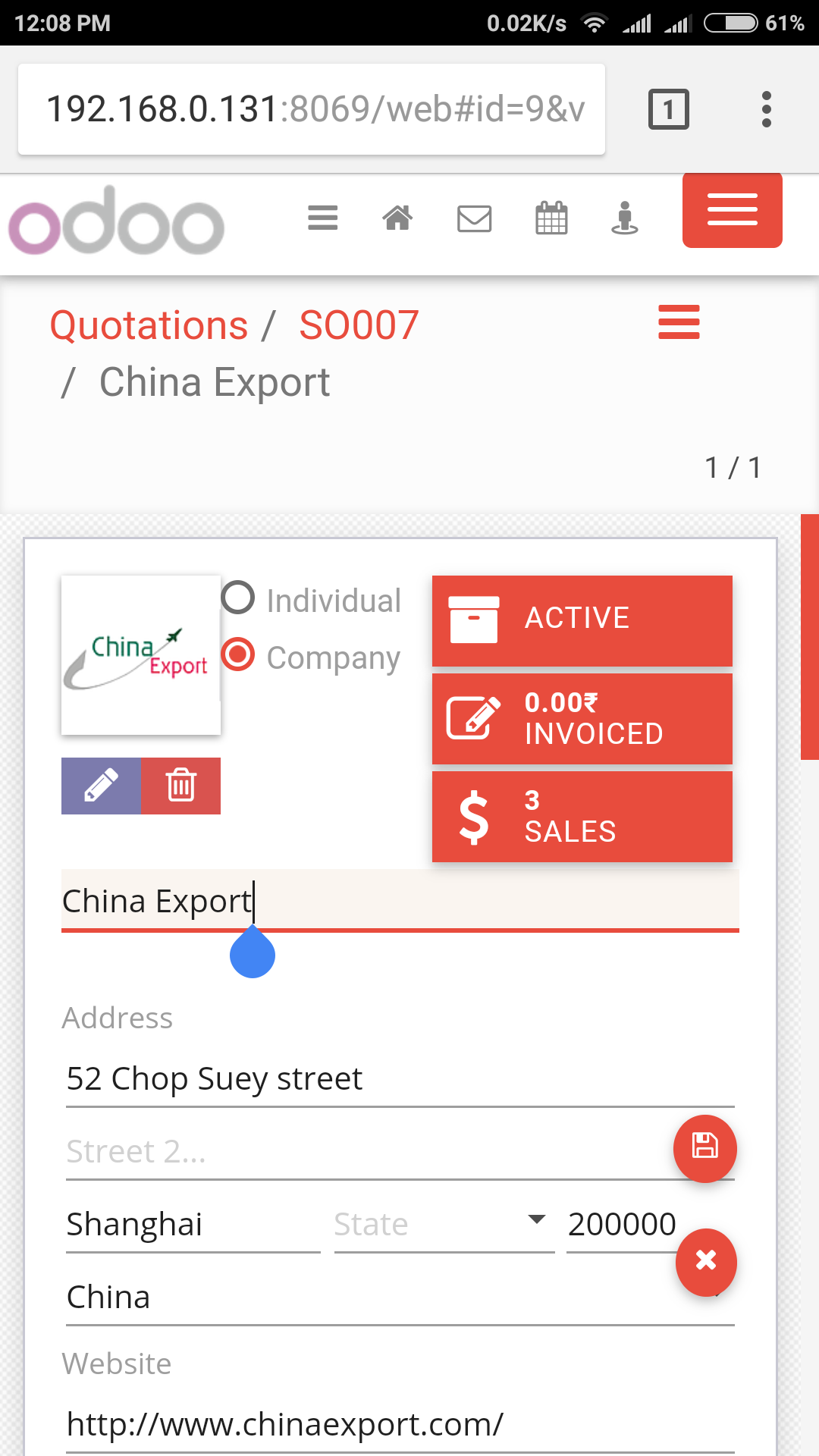Open the red hamburger menu button
Screen dimensions: 819x1456
click(732, 210)
